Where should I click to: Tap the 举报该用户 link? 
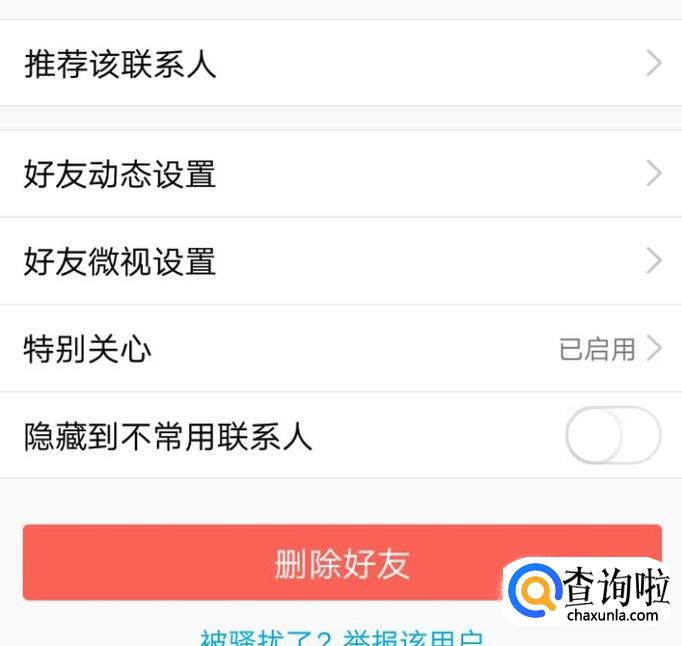point(414,638)
